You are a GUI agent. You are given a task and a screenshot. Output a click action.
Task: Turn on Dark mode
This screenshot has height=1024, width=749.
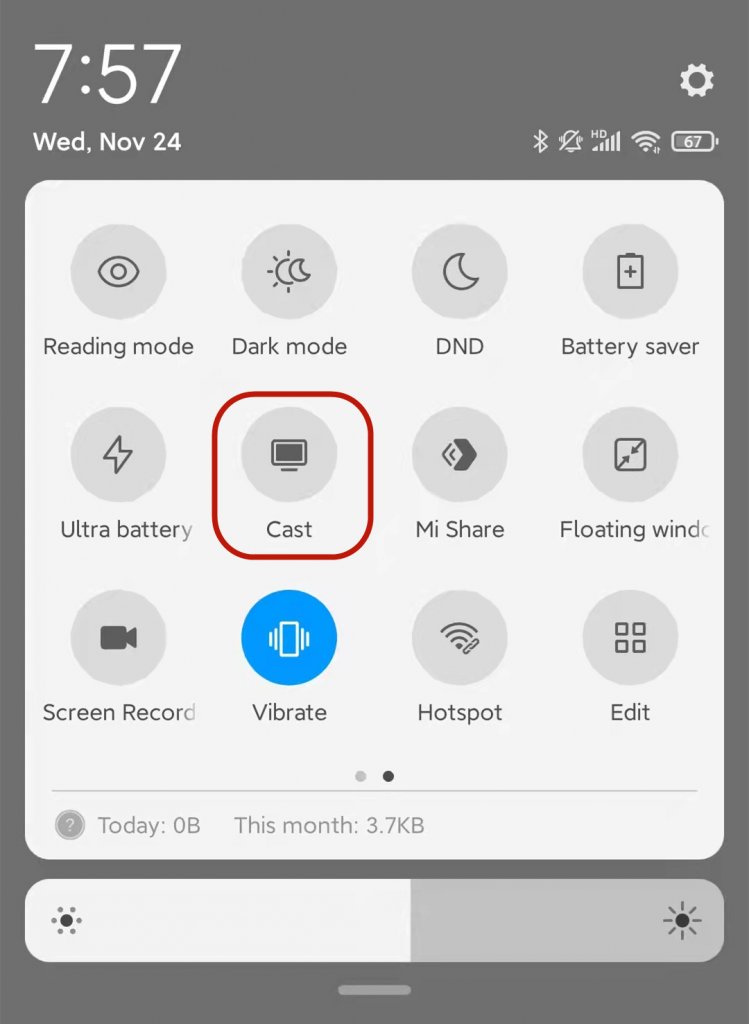click(289, 272)
